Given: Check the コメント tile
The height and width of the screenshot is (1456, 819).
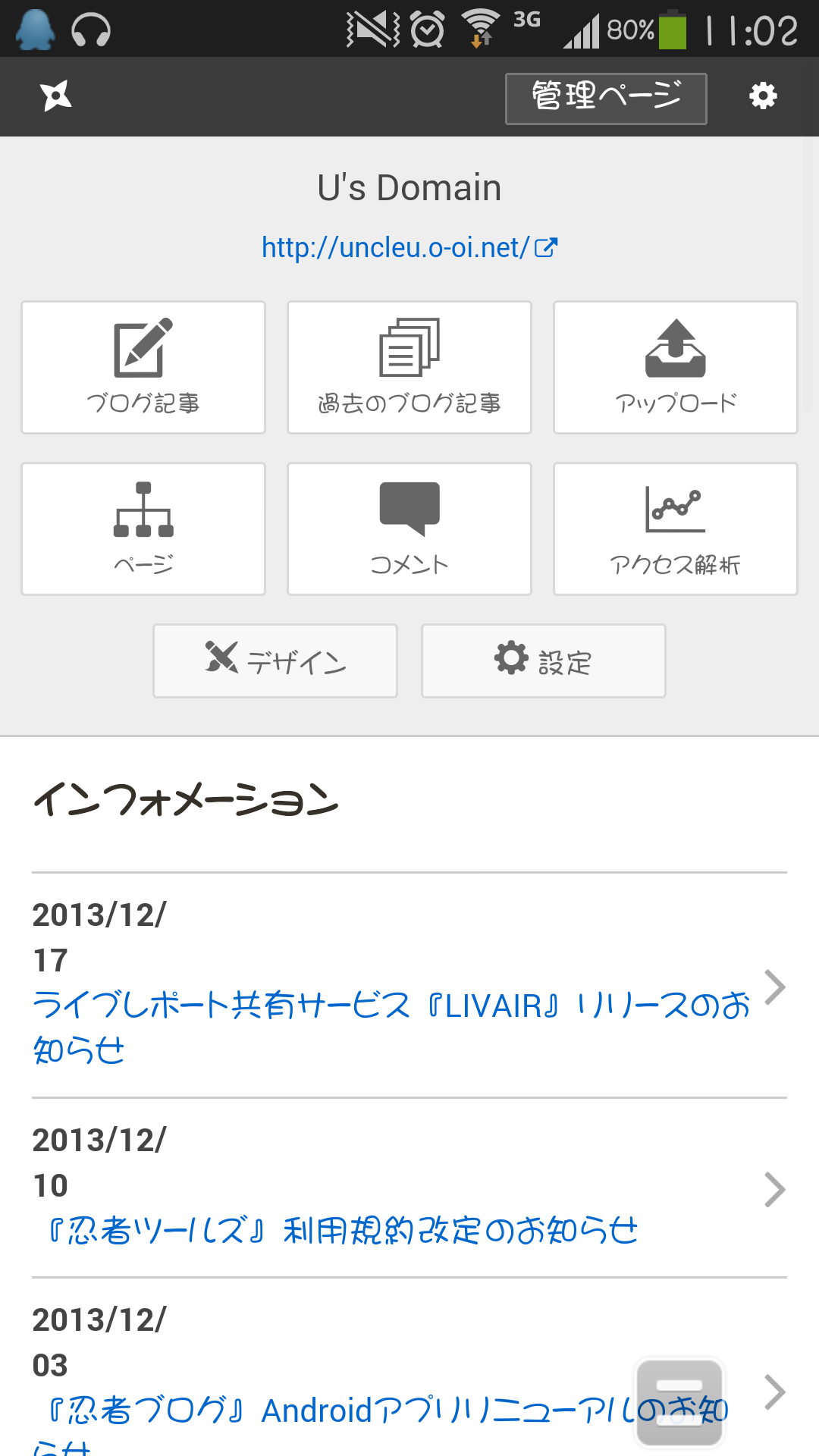Looking at the screenshot, I should click(409, 529).
